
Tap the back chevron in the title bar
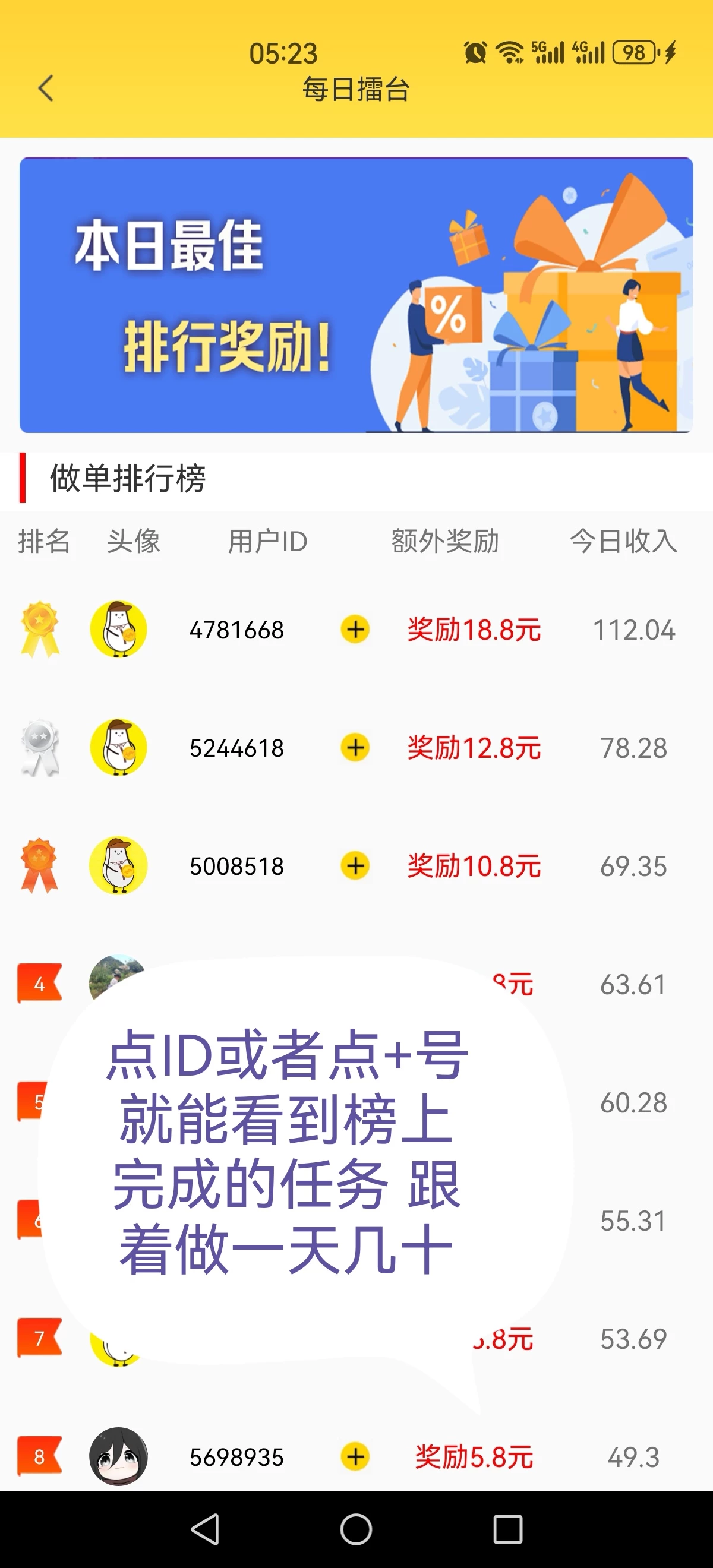pos(45,88)
